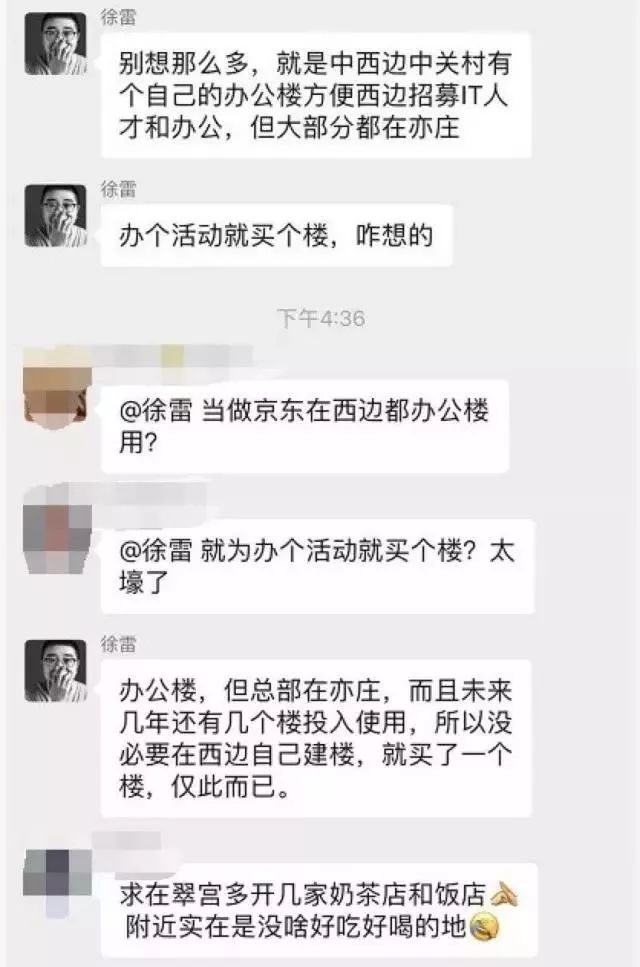View 徐雷's profile from the "办个活动就买个楼，咋想的" message
The width and height of the screenshot is (640, 967).
[x=55, y=216]
